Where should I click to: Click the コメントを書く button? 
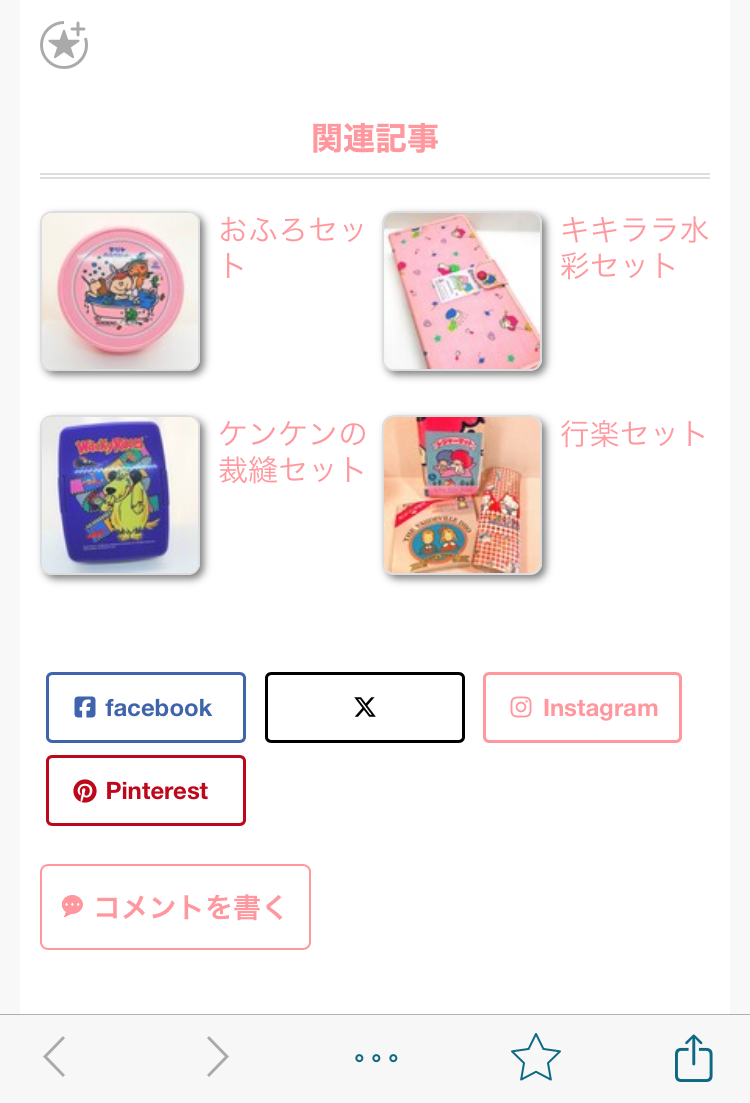pos(175,907)
